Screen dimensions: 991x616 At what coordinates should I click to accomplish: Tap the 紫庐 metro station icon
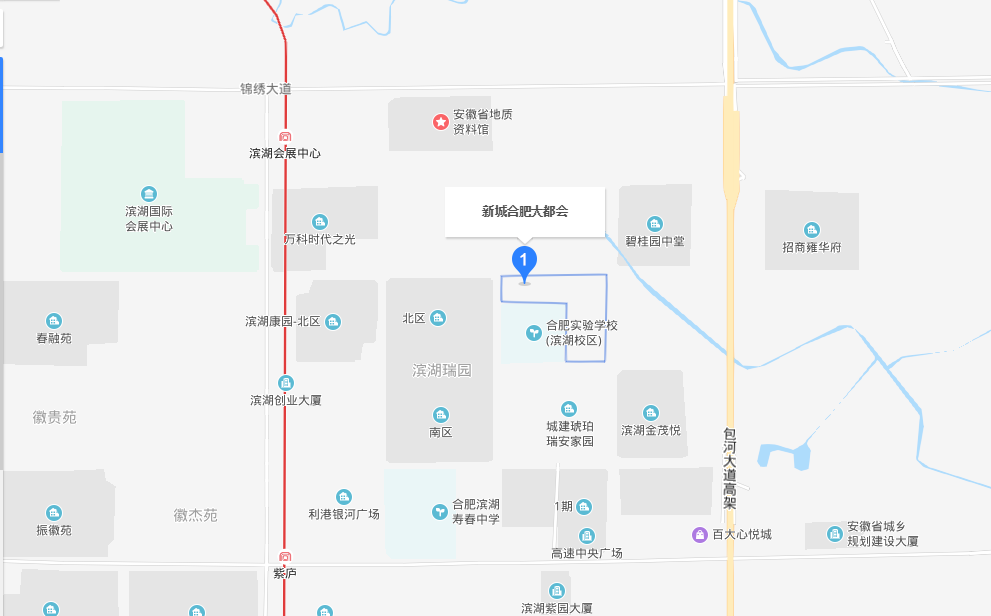coord(286,557)
